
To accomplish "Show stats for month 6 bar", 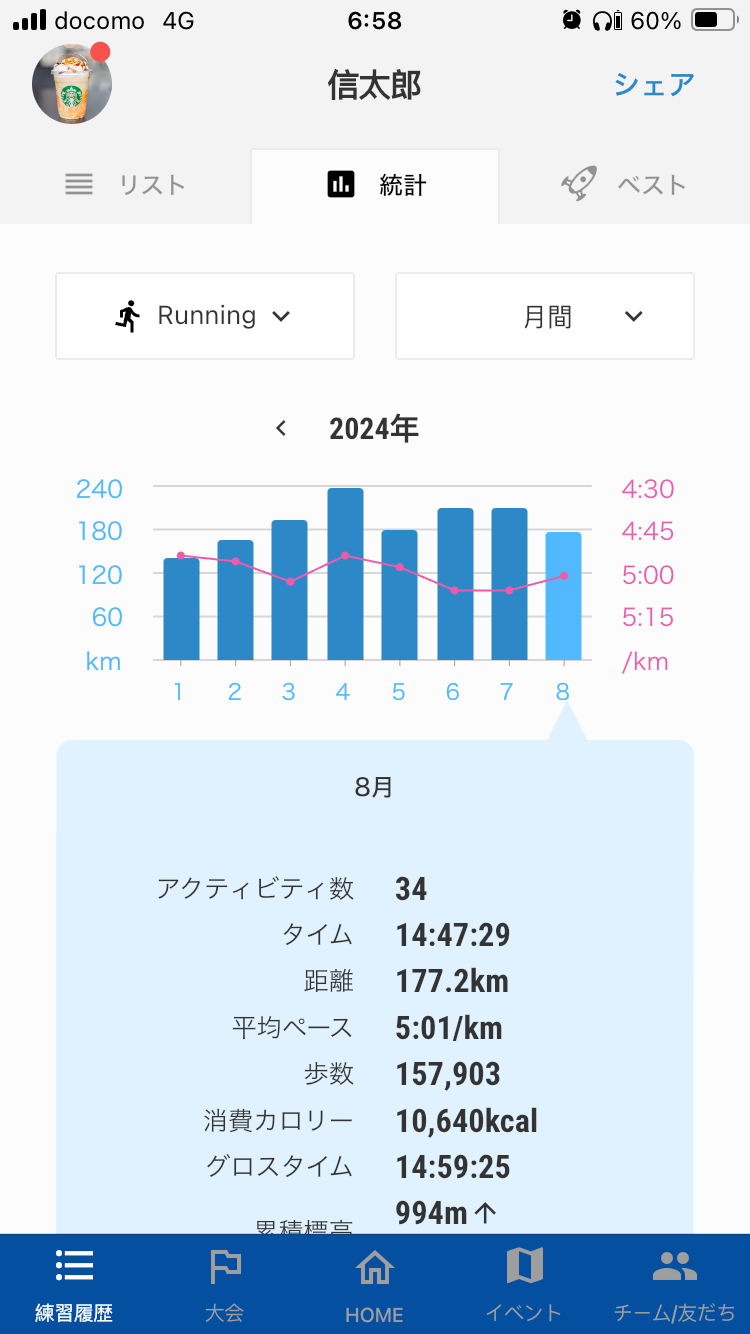I will tap(455, 584).
